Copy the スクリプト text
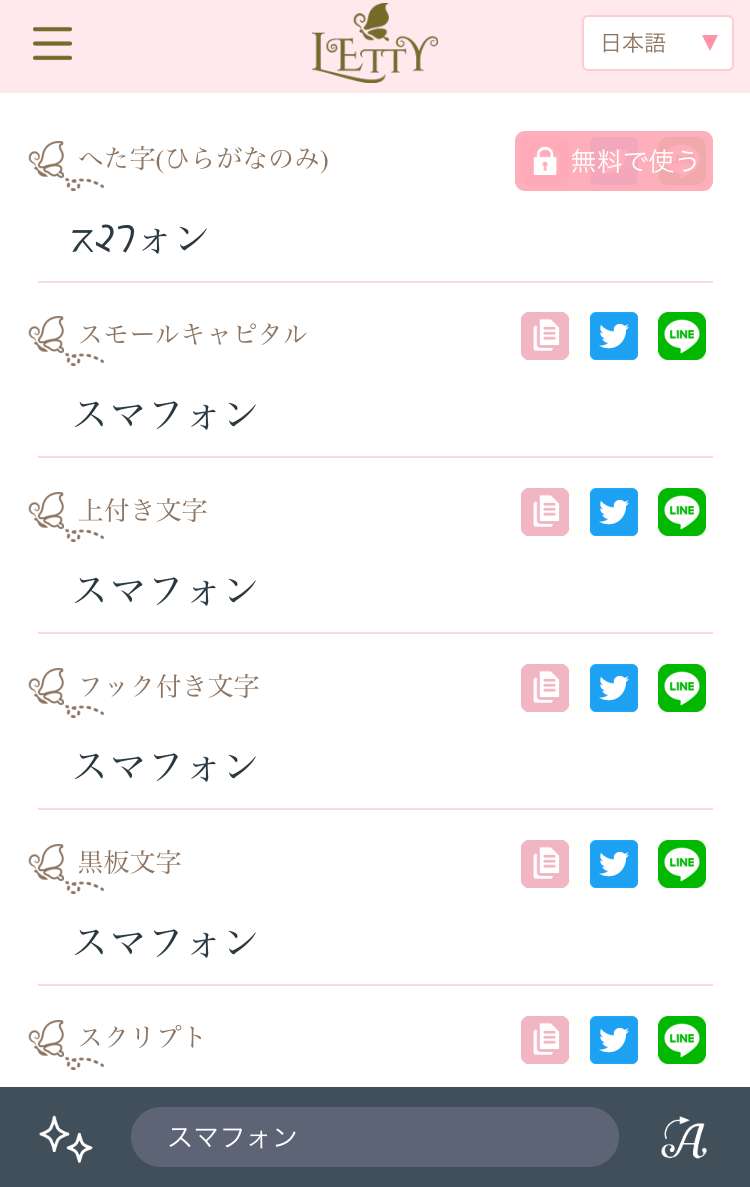The height and width of the screenshot is (1187, 750). (x=545, y=1040)
